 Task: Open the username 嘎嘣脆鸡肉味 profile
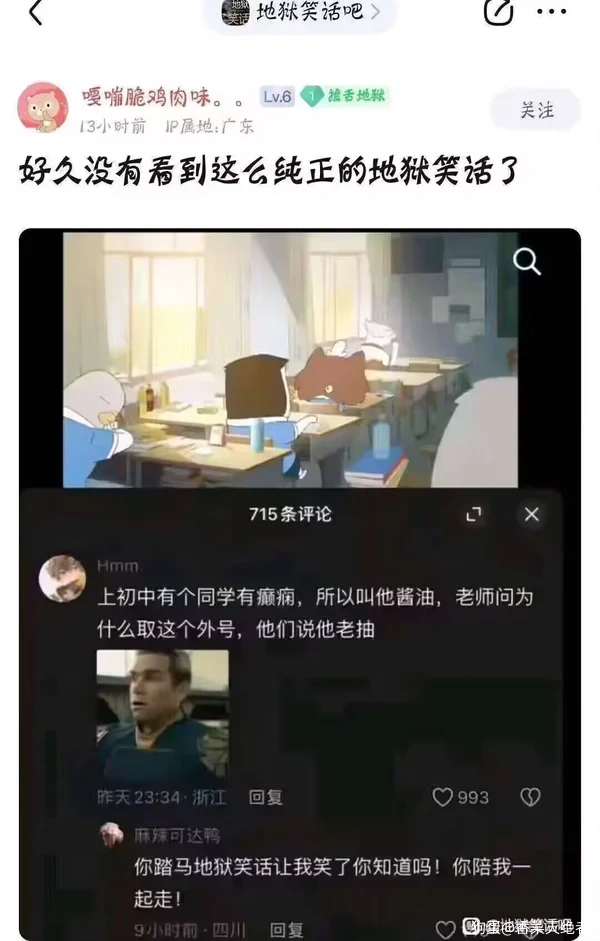(163, 97)
